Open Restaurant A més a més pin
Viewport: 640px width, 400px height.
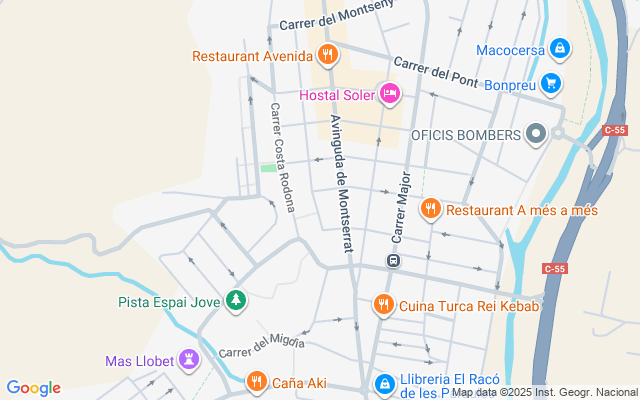[x=431, y=209]
